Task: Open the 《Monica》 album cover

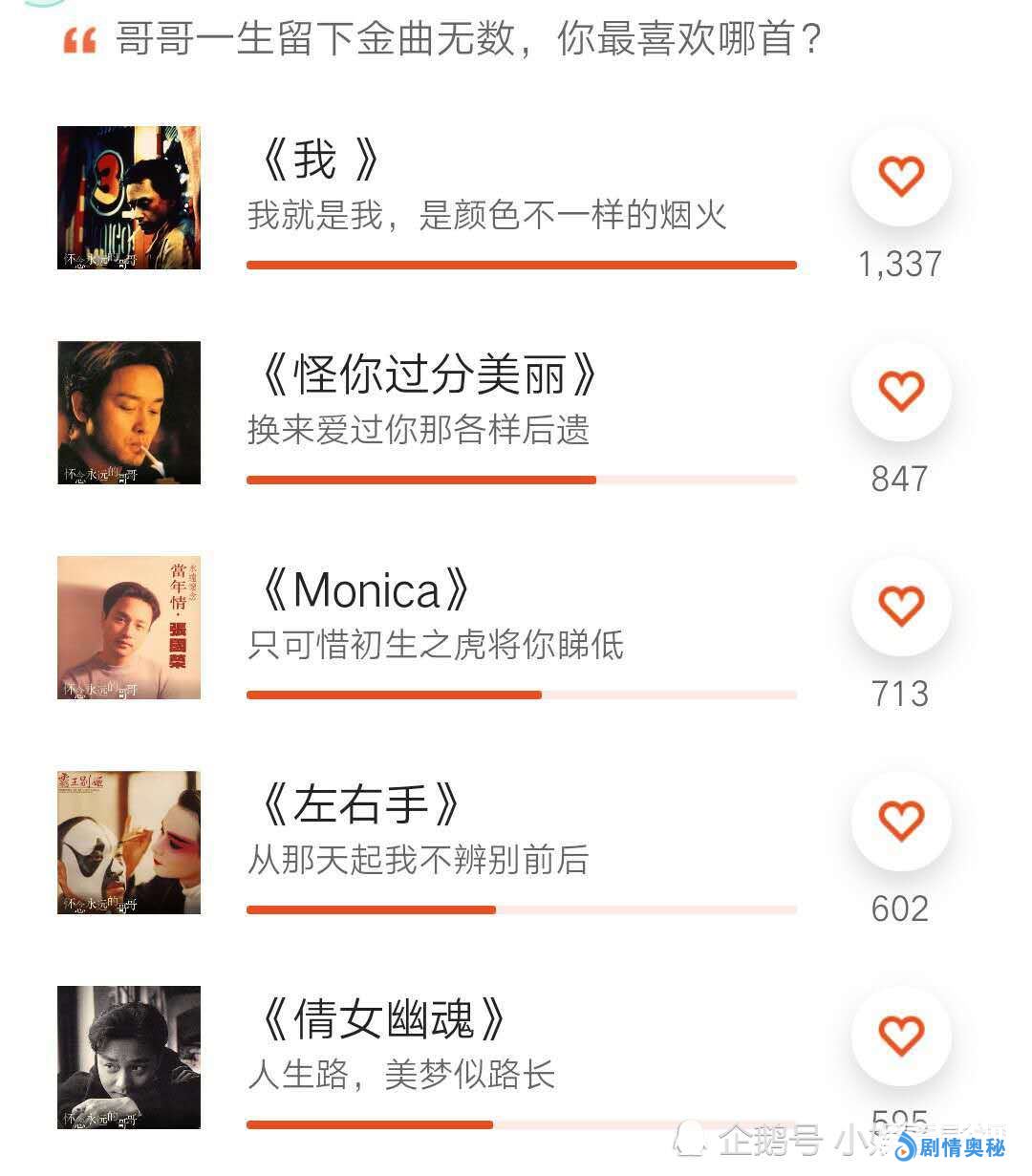Action: [129, 628]
